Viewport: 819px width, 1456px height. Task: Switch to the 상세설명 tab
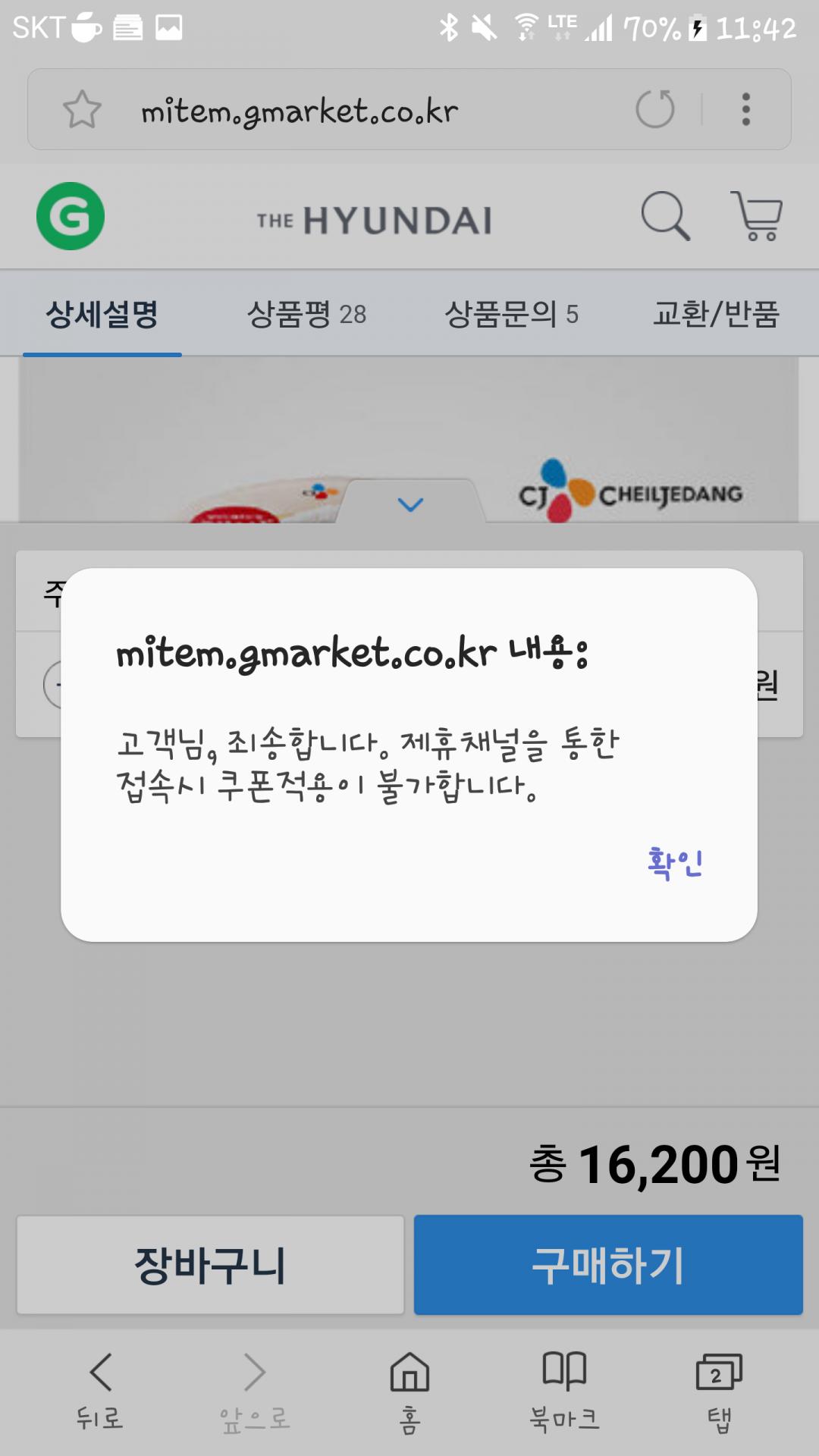click(102, 314)
